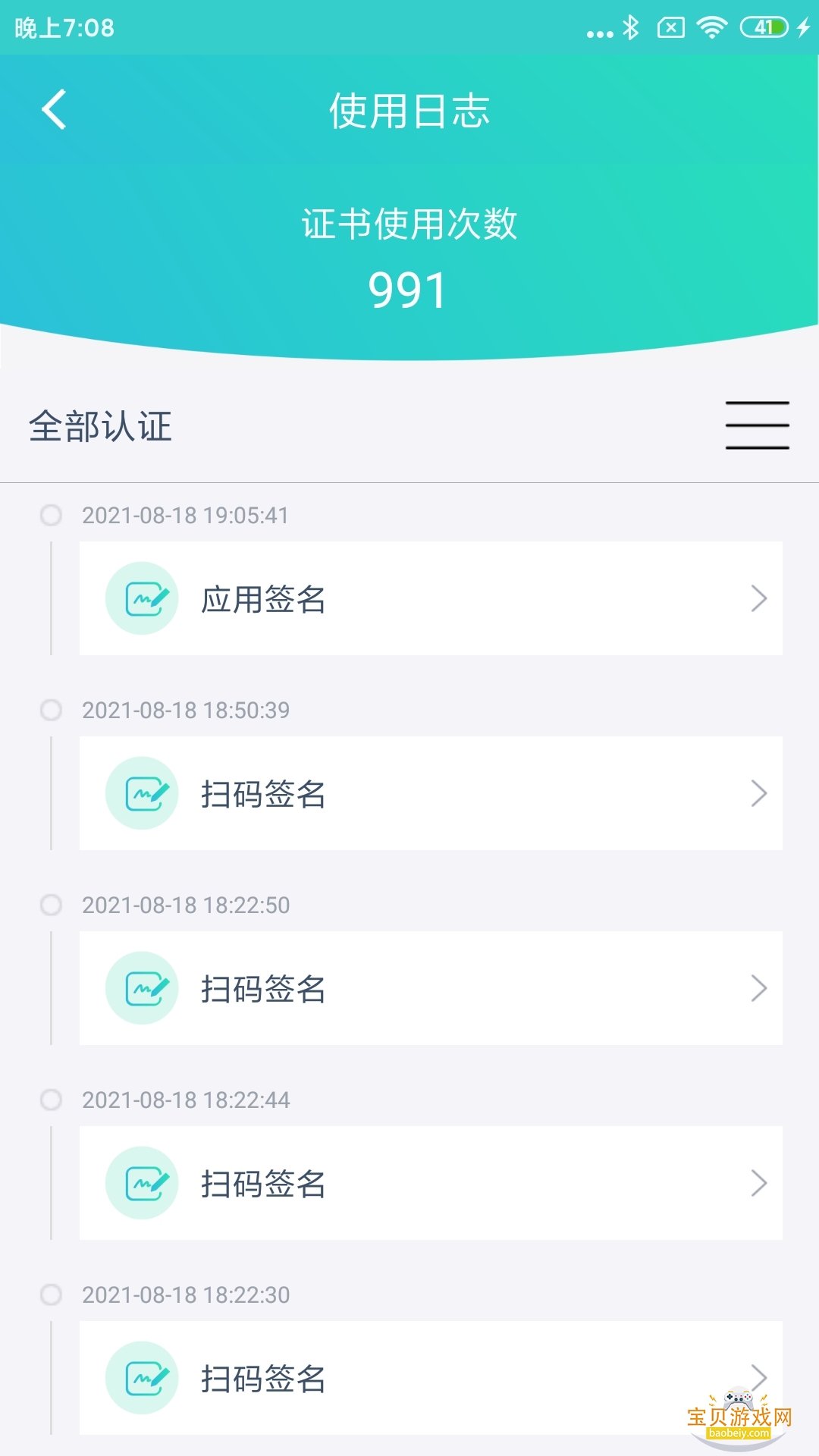Tap the Wi-Fi icon in status bar

coord(711,30)
